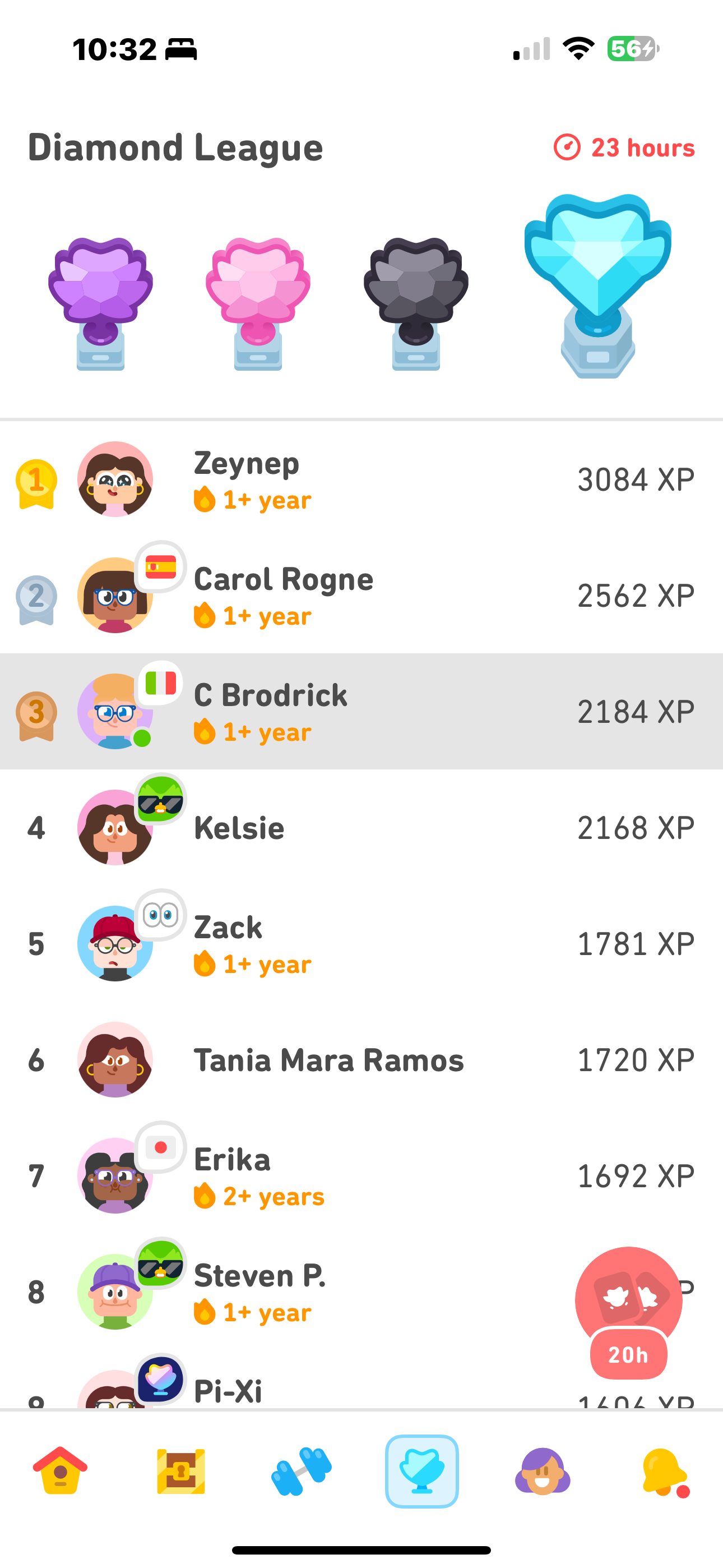Select Kelsie in the rankings
723x1568 pixels.
(x=361, y=828)
